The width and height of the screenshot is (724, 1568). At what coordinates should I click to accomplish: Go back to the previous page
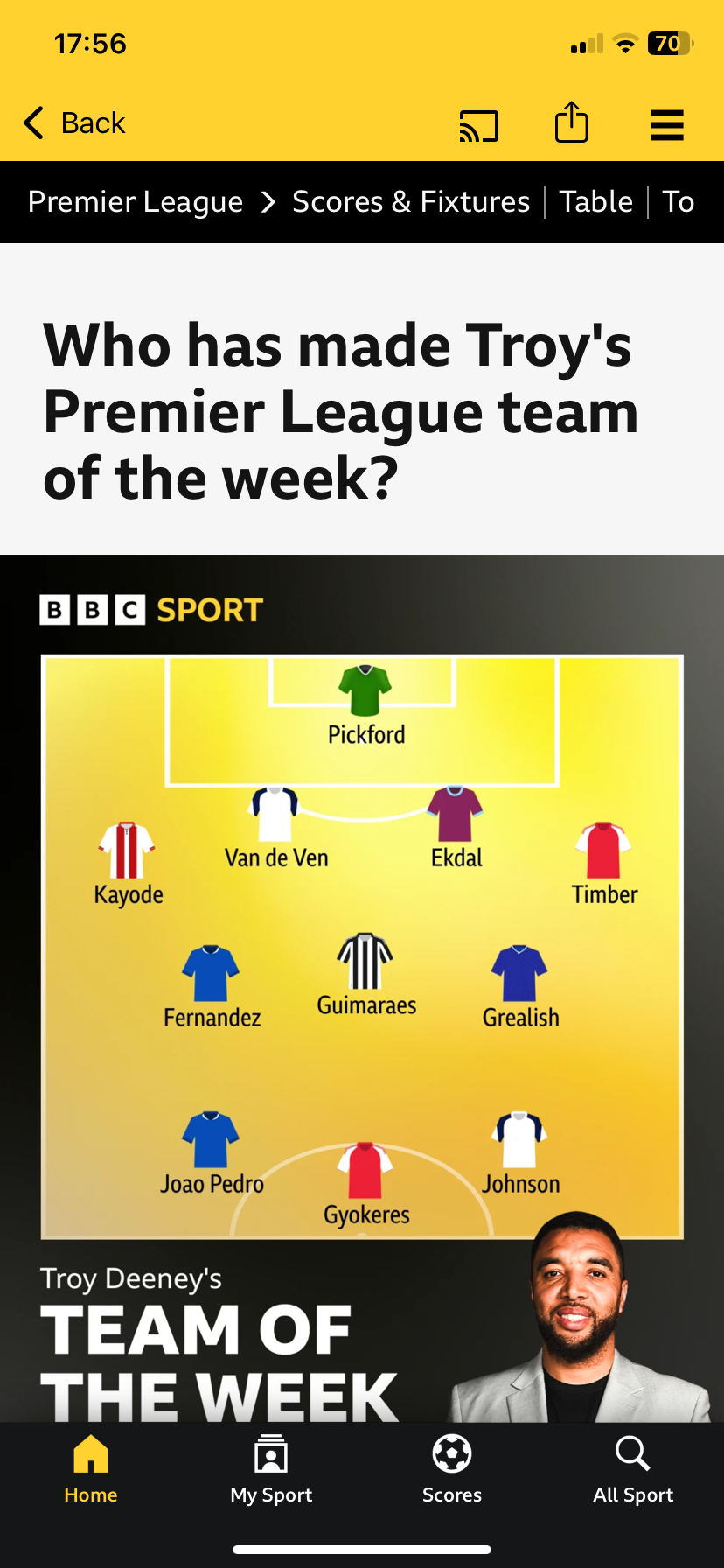[75, 123]
